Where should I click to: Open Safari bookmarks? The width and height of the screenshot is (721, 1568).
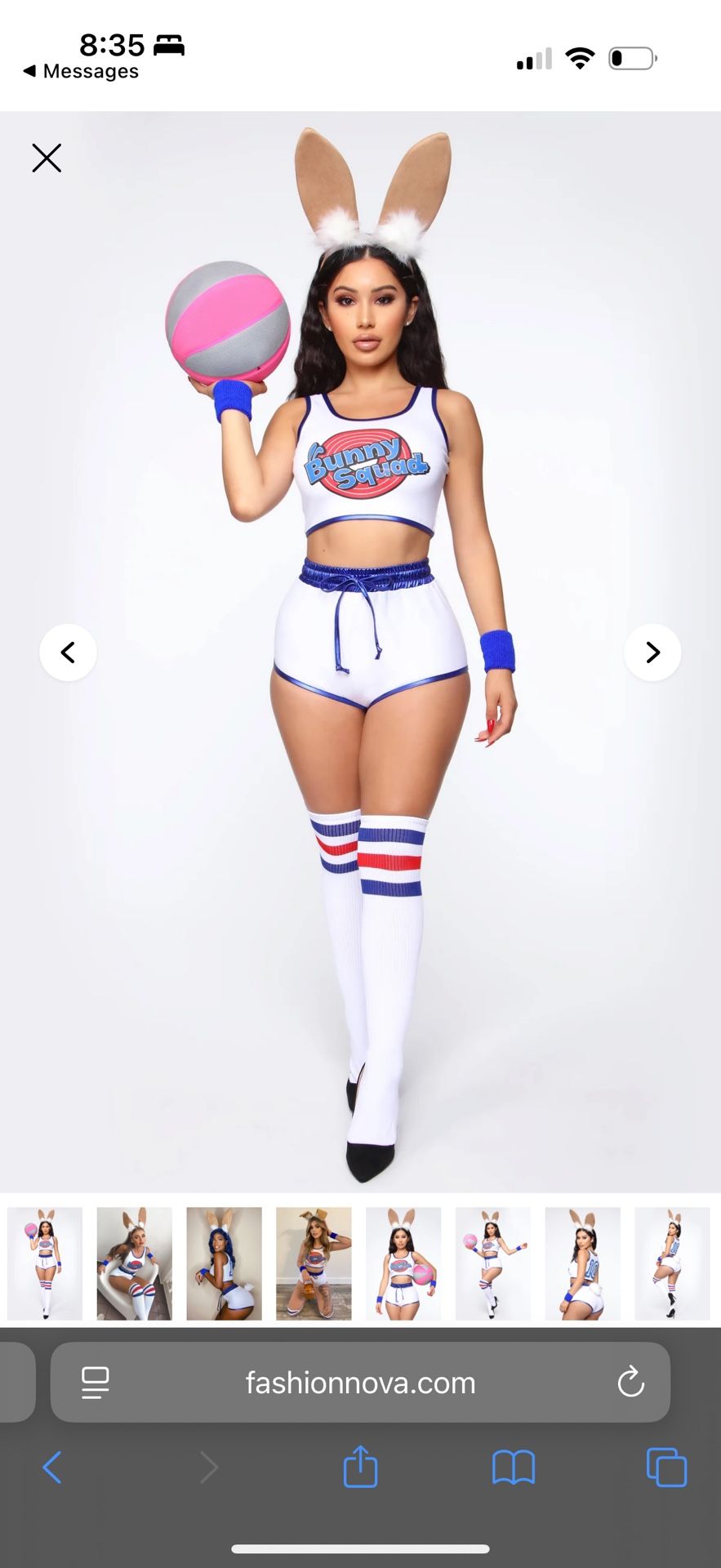pos(514,1468)
